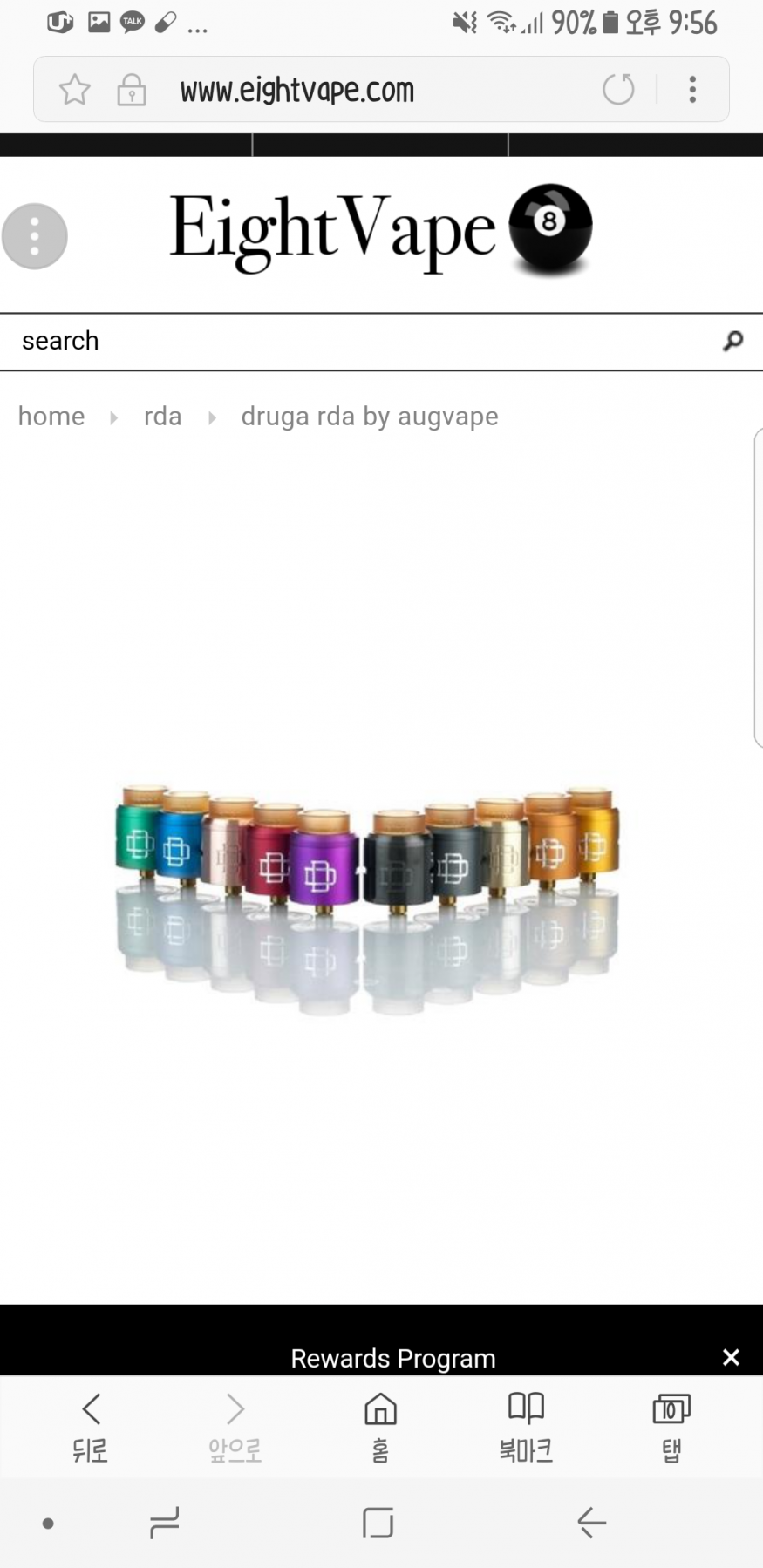This screenshot has height=1568, width=763.
Task: Reload the page
Action: [618, 89]
